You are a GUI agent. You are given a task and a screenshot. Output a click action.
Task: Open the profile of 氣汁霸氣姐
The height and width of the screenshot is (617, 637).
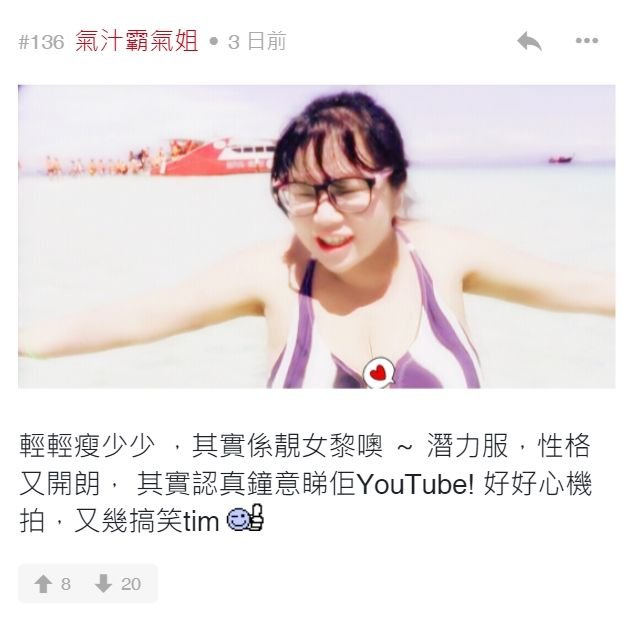[137, 42]
